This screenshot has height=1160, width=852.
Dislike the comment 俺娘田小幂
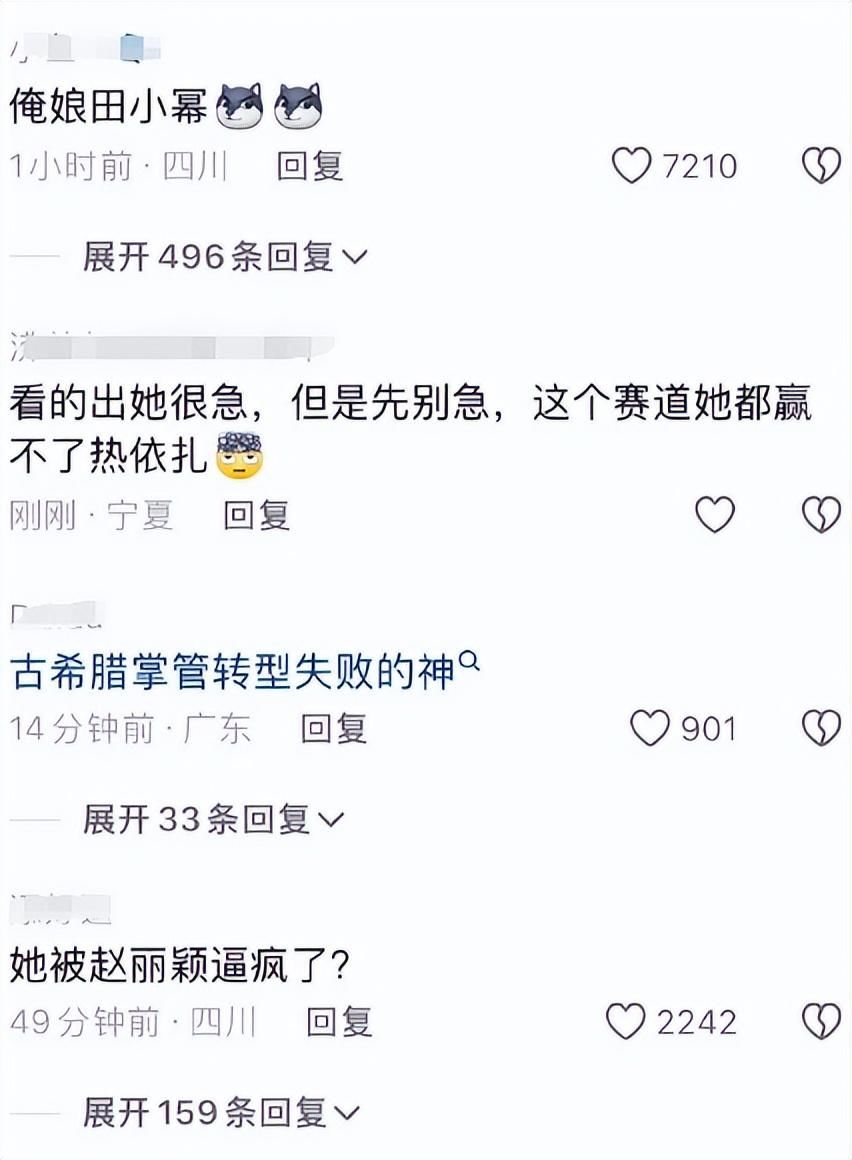pos(821,165)
